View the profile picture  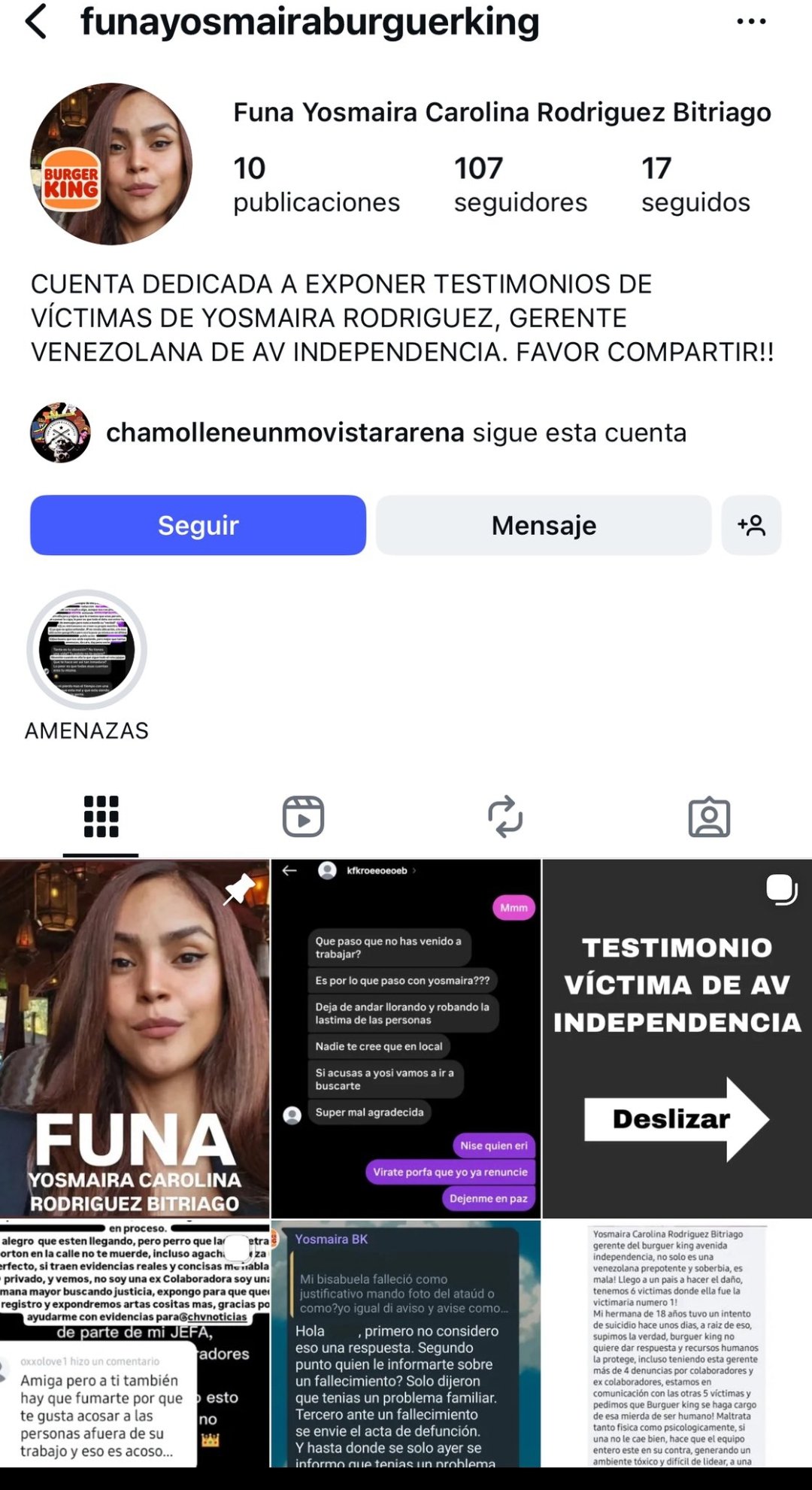coord(111,164)
